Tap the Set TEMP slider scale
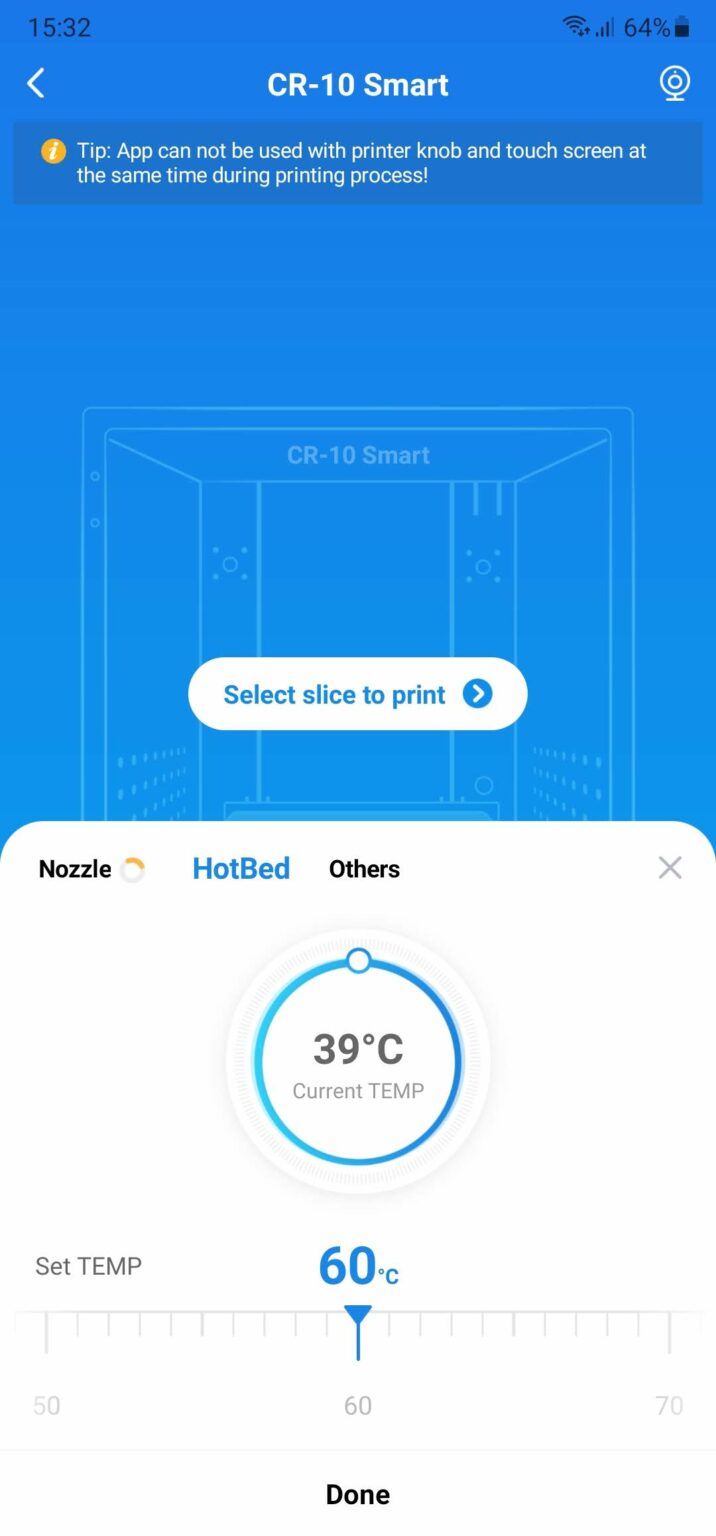This screenshot has width=716, height=1536. 358,1333
